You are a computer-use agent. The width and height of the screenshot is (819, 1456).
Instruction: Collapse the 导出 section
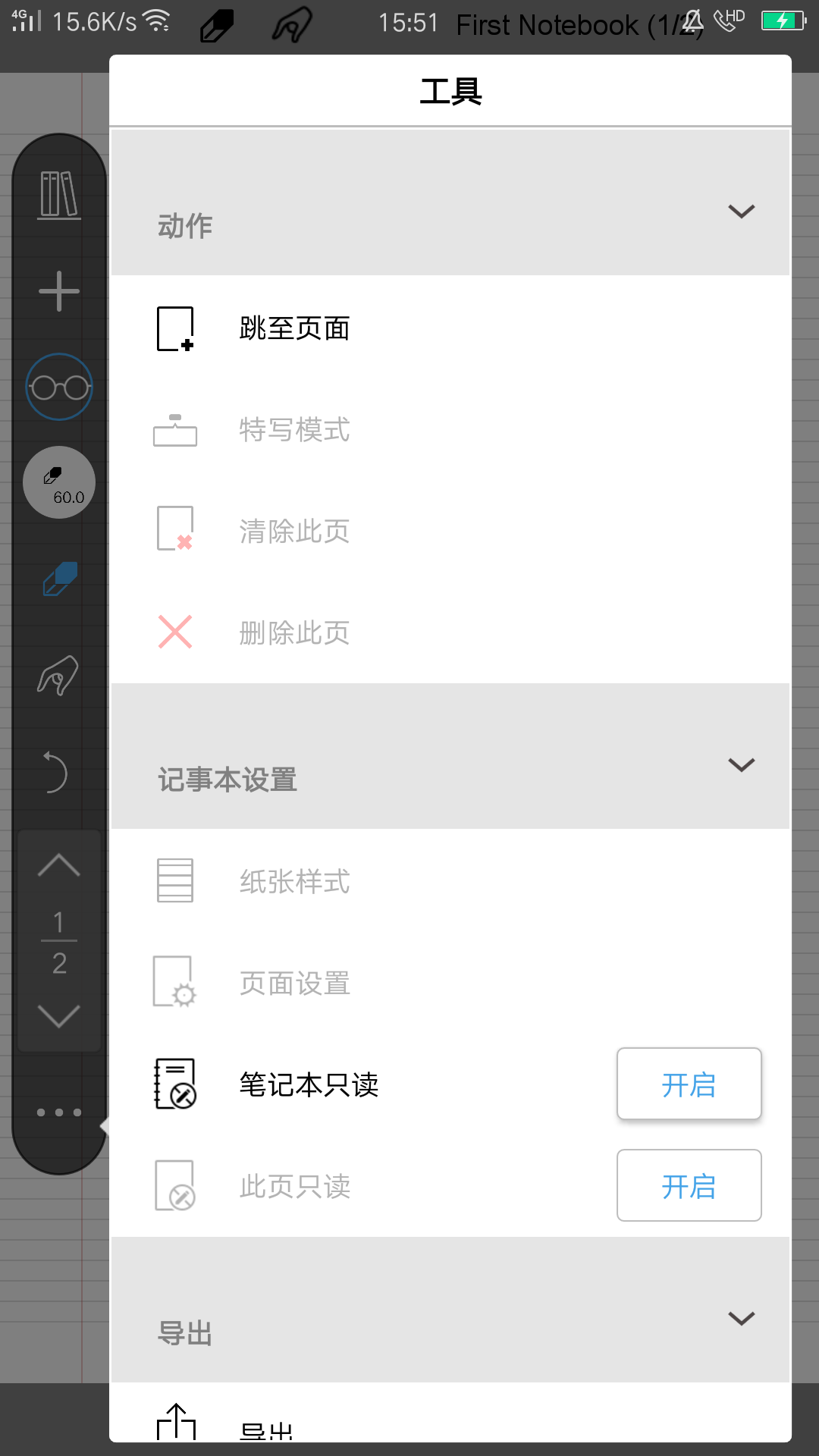click(741, 1318)
